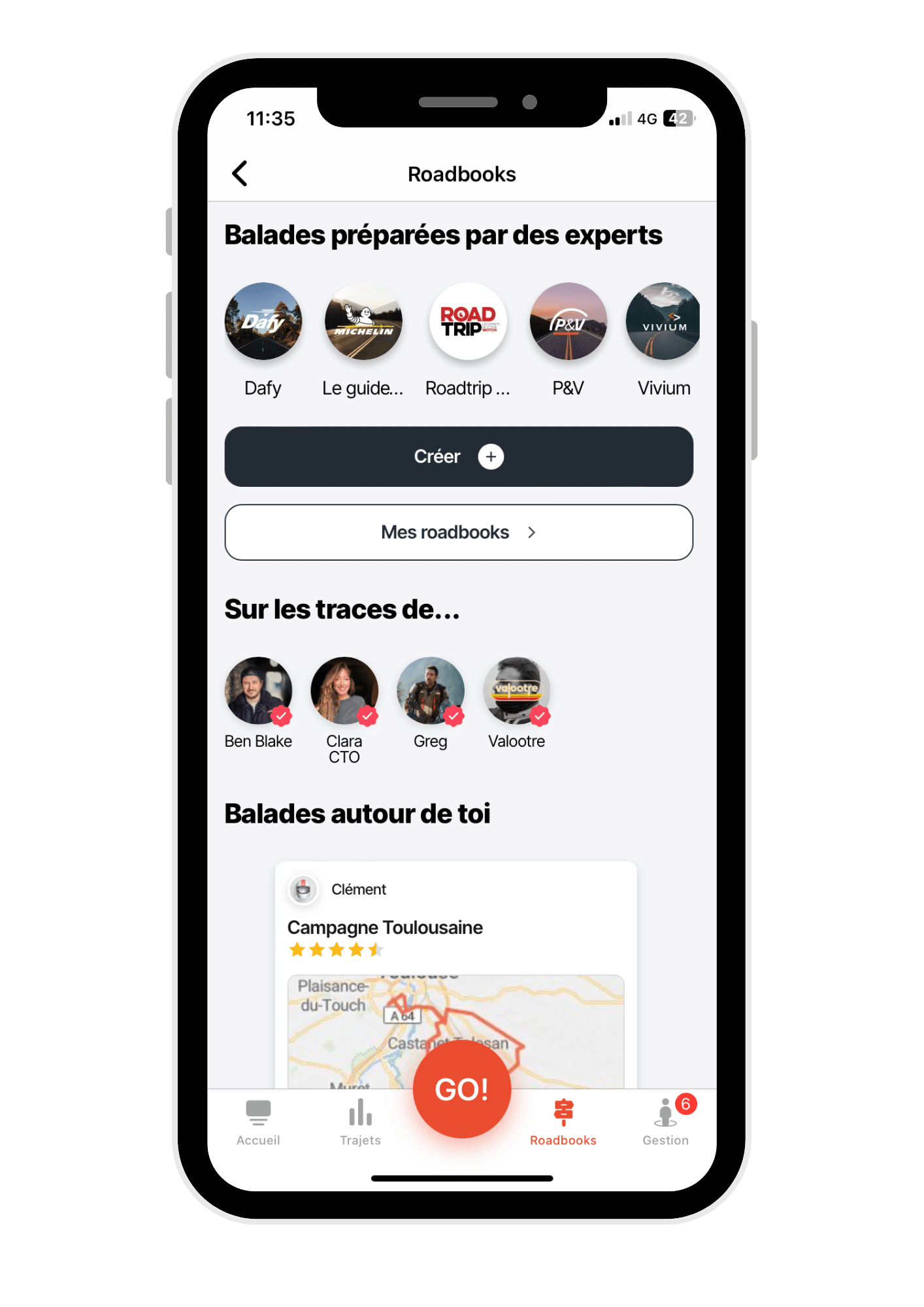The image size is (924, 1307).
Task: Open the Michelin guide rides
Action: [363, 322]
